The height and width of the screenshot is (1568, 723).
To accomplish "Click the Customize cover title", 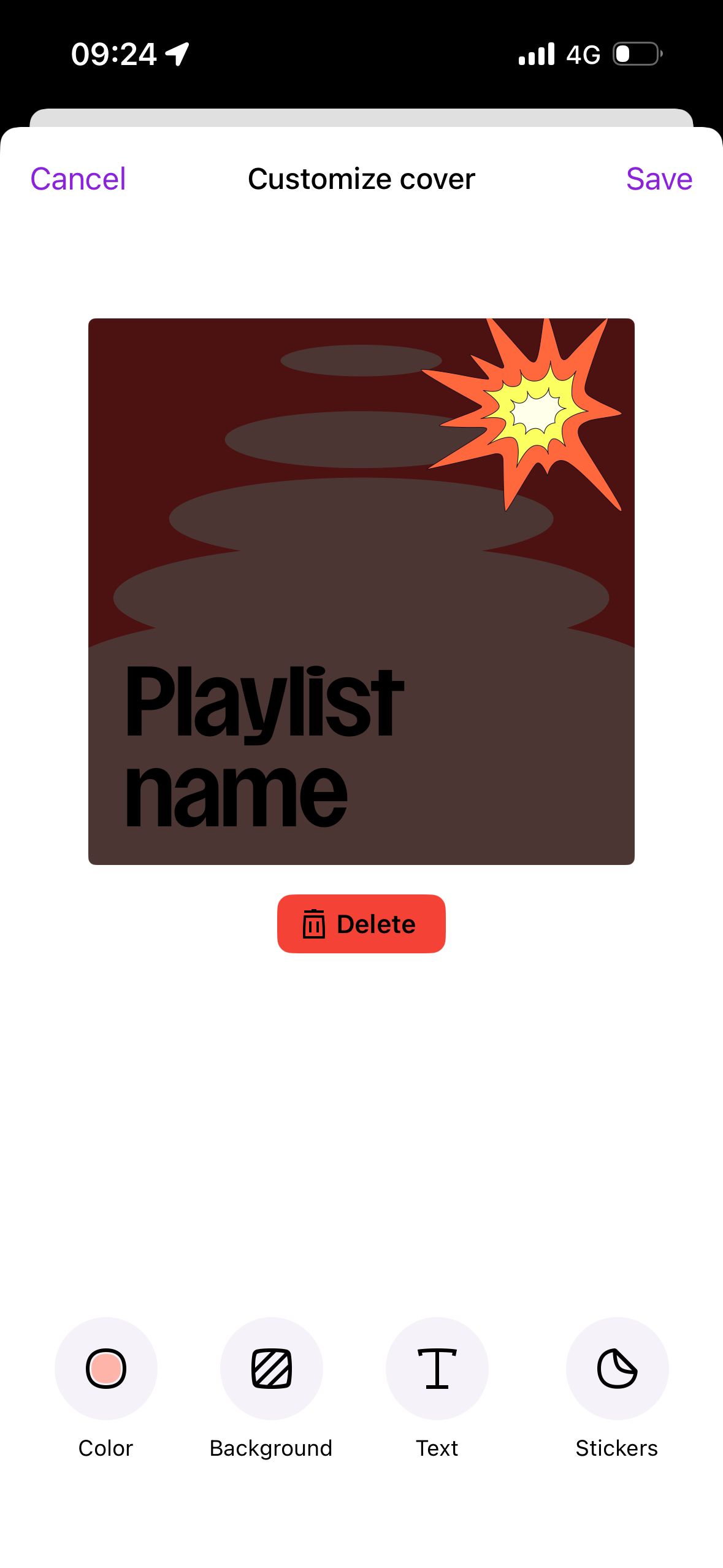I will click(x=361, y=179).
